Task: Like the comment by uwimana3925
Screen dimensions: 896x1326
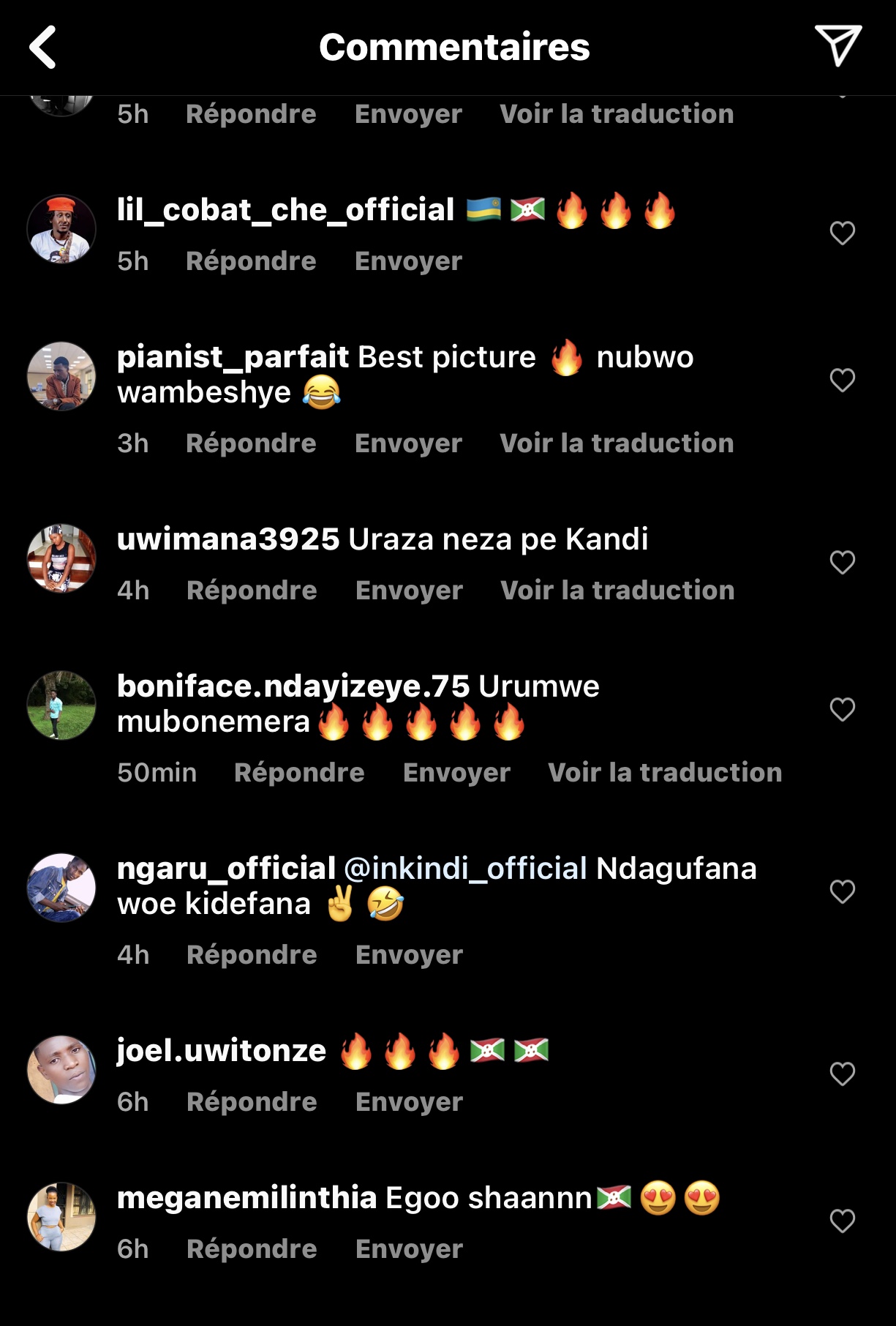Action: click(842, 563)
